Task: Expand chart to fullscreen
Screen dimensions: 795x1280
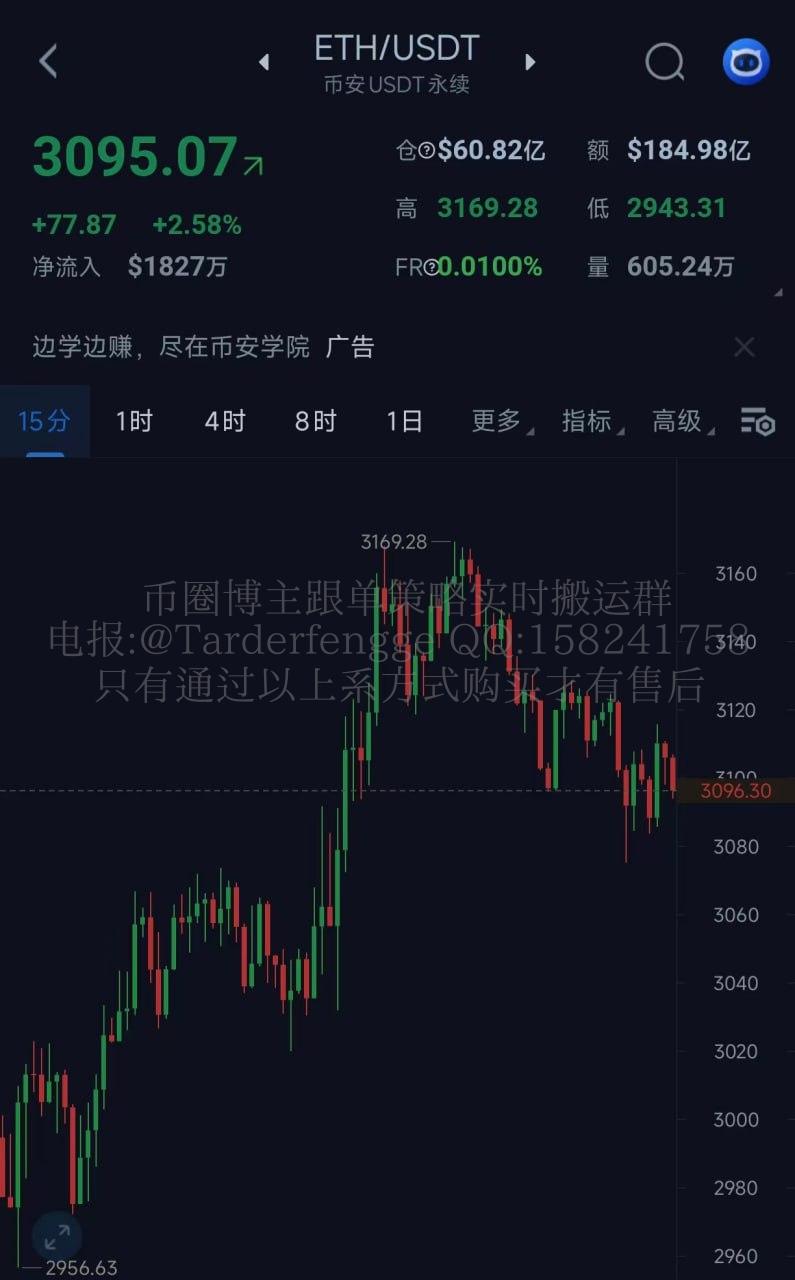Action: [56, 1237]
